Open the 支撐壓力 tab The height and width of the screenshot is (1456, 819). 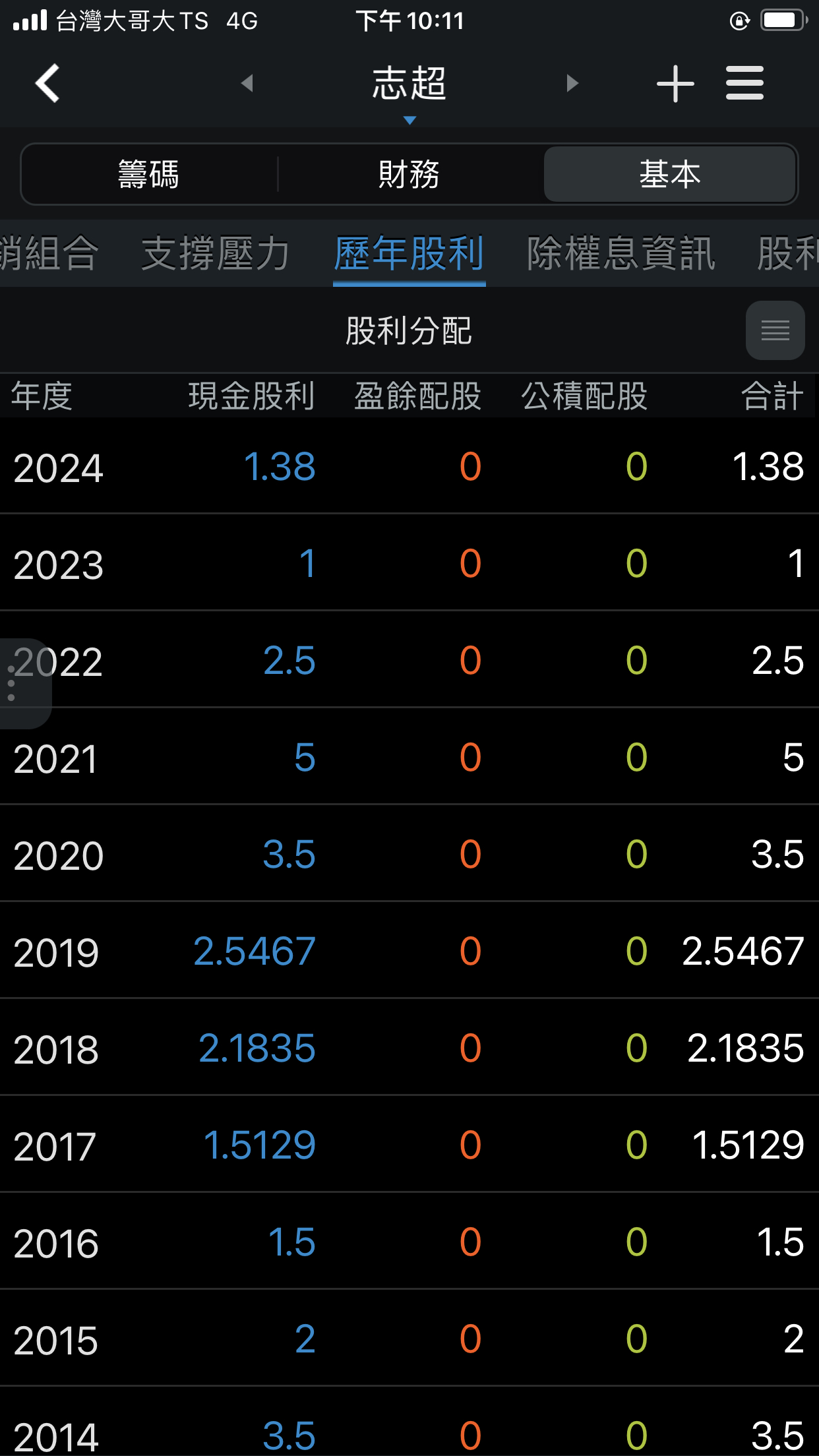click(x=216, y=254)
